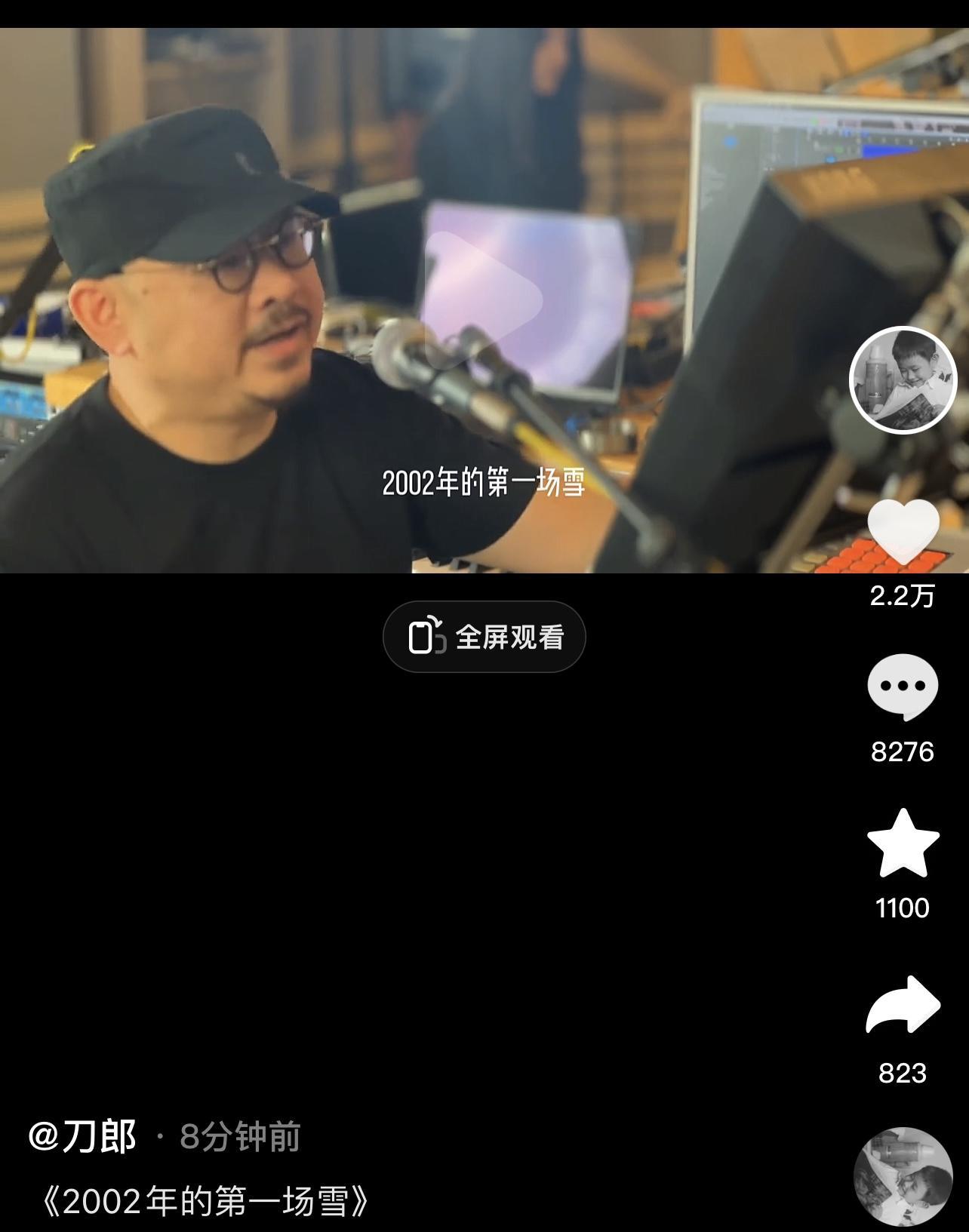Tap 全屏观看 to watch full screen
The height and width of the screenshot is (1232, 969).
(x=484, y=637)
